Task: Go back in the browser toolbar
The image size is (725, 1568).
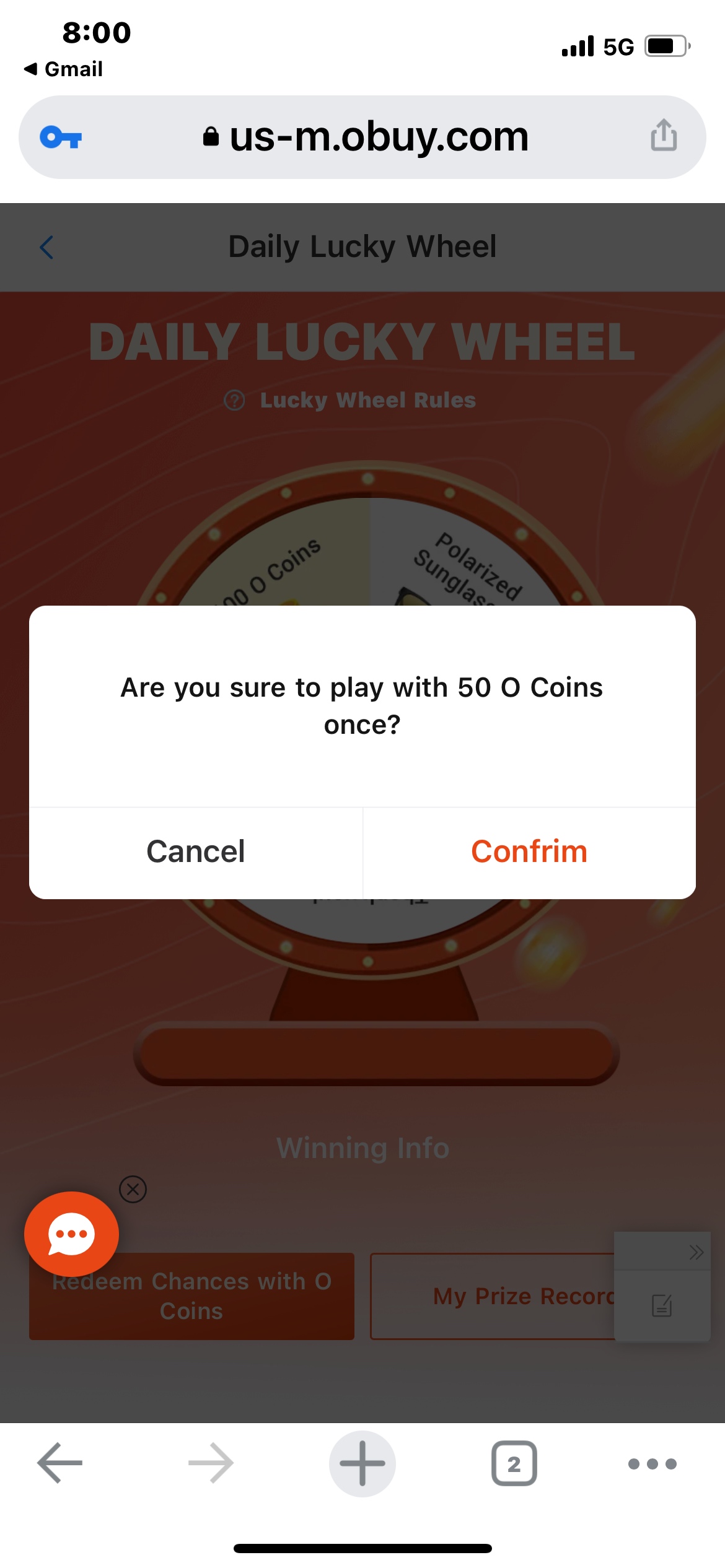Action: 60,1463
